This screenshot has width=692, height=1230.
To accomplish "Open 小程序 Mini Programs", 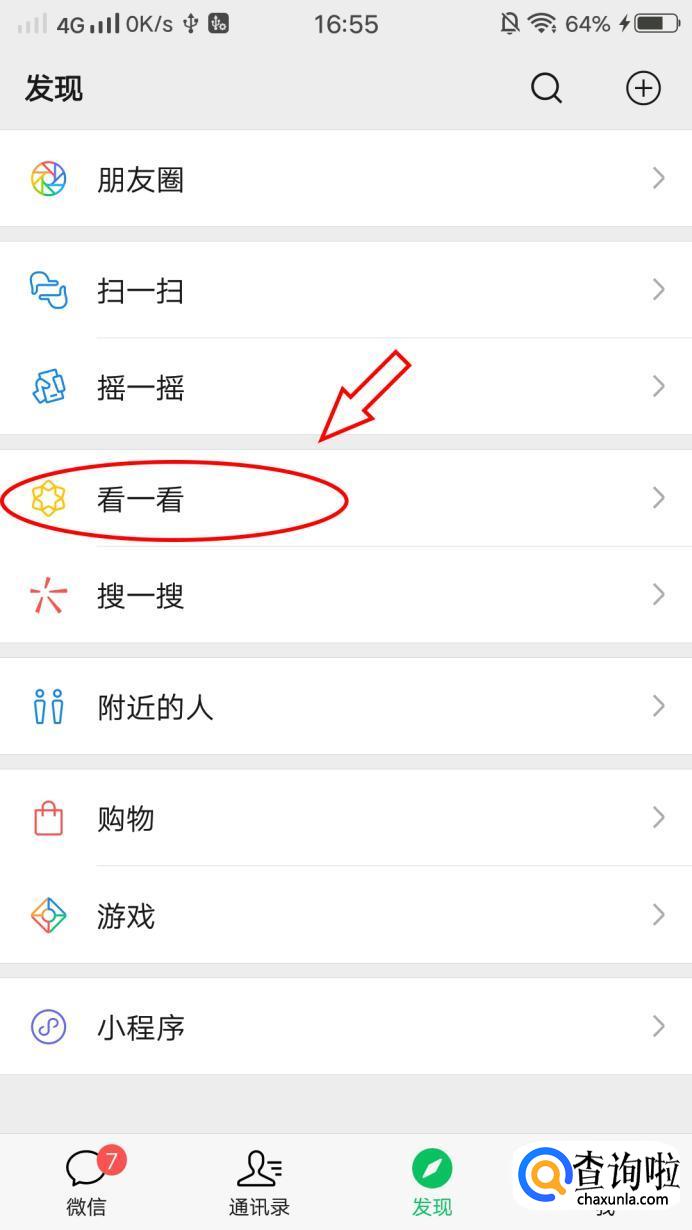I will [345, 1027].
